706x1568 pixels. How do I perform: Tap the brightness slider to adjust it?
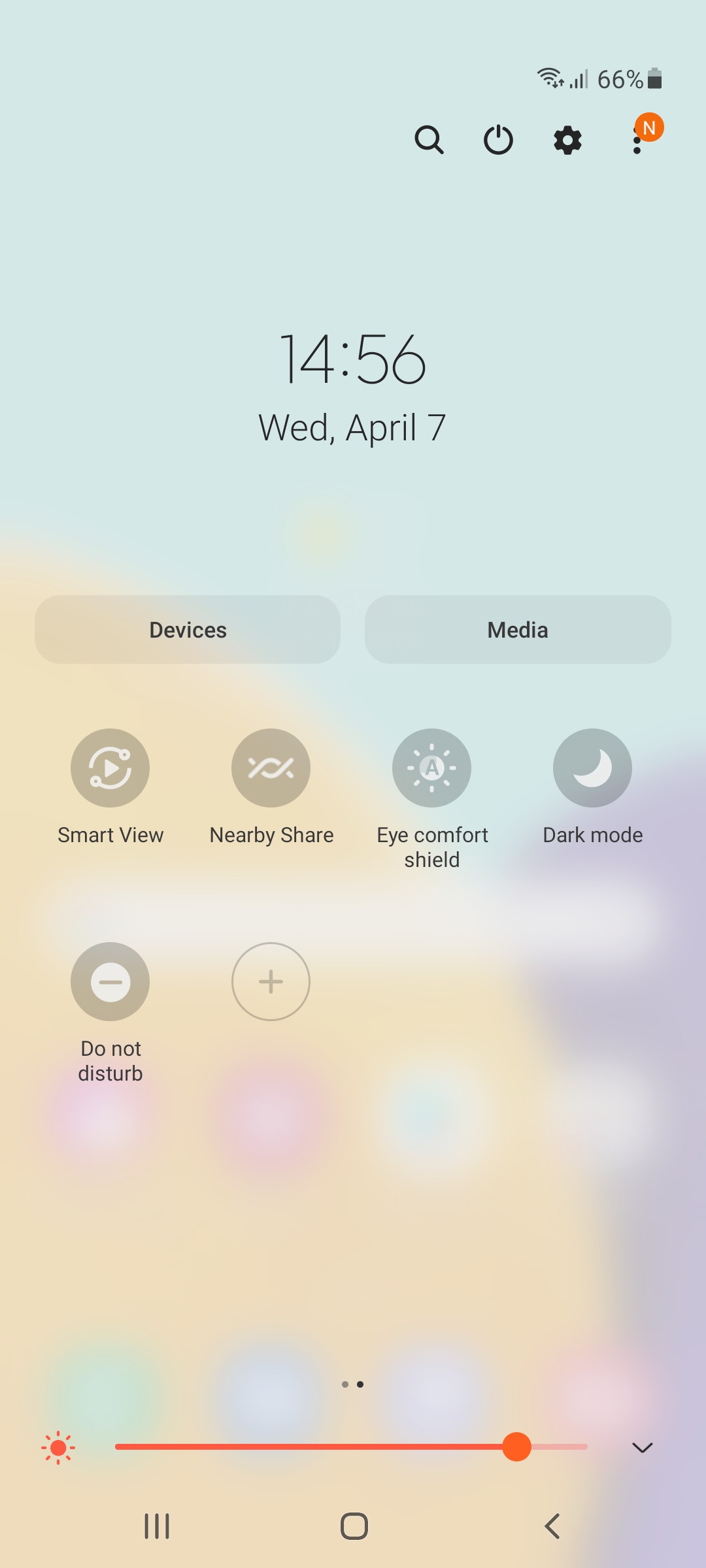[351, 1447]
